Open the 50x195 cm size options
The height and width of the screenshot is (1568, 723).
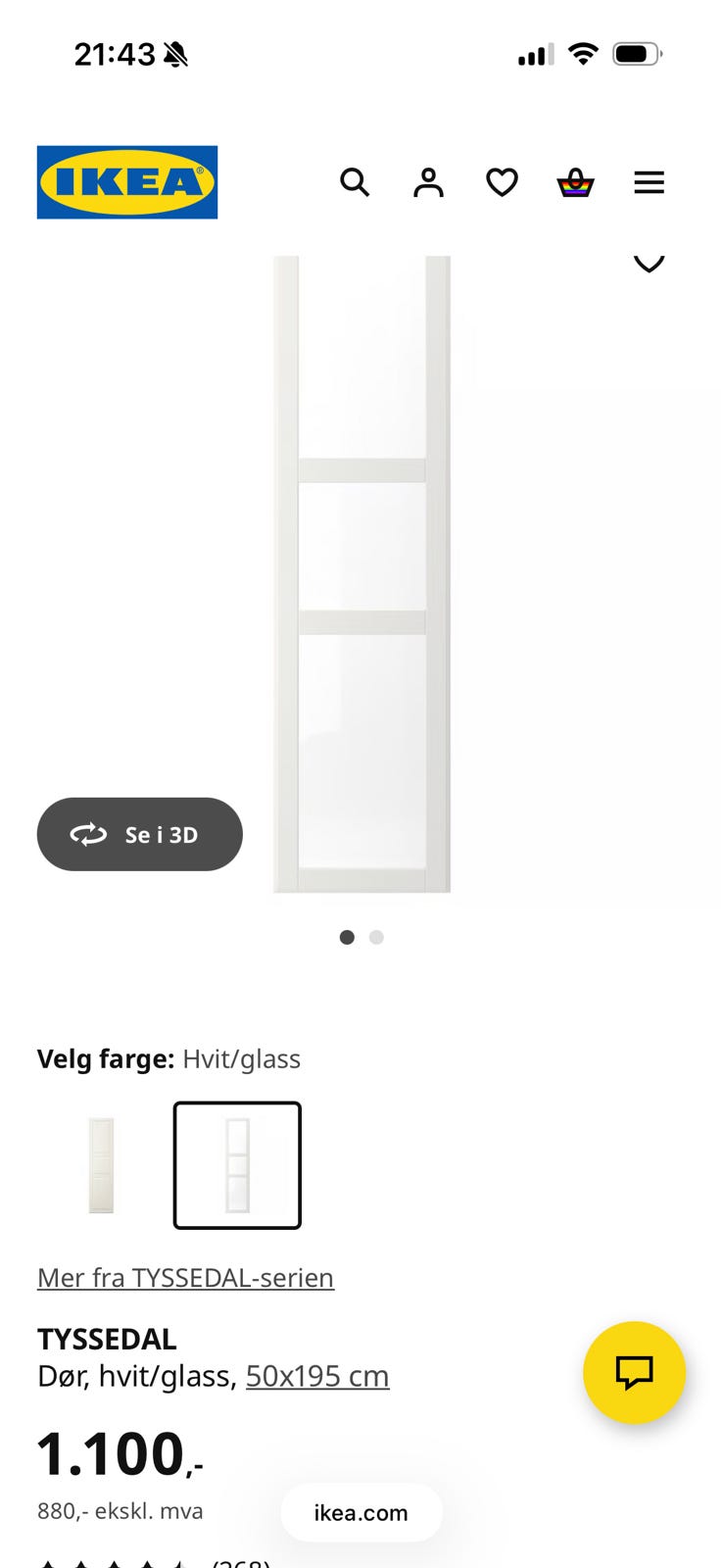click(x=316, y=1376)
